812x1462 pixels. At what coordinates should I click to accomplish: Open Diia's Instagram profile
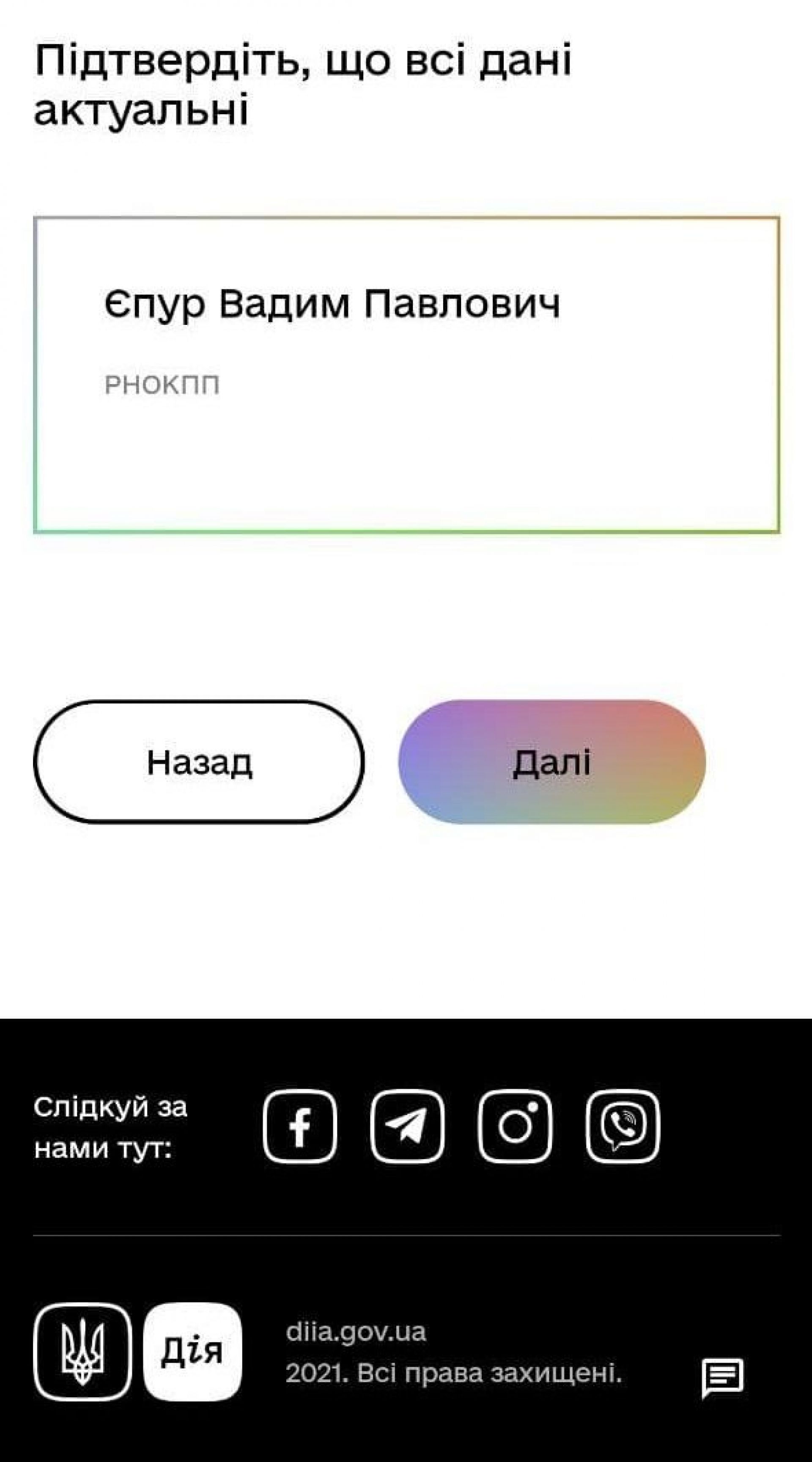[515, 1127]
